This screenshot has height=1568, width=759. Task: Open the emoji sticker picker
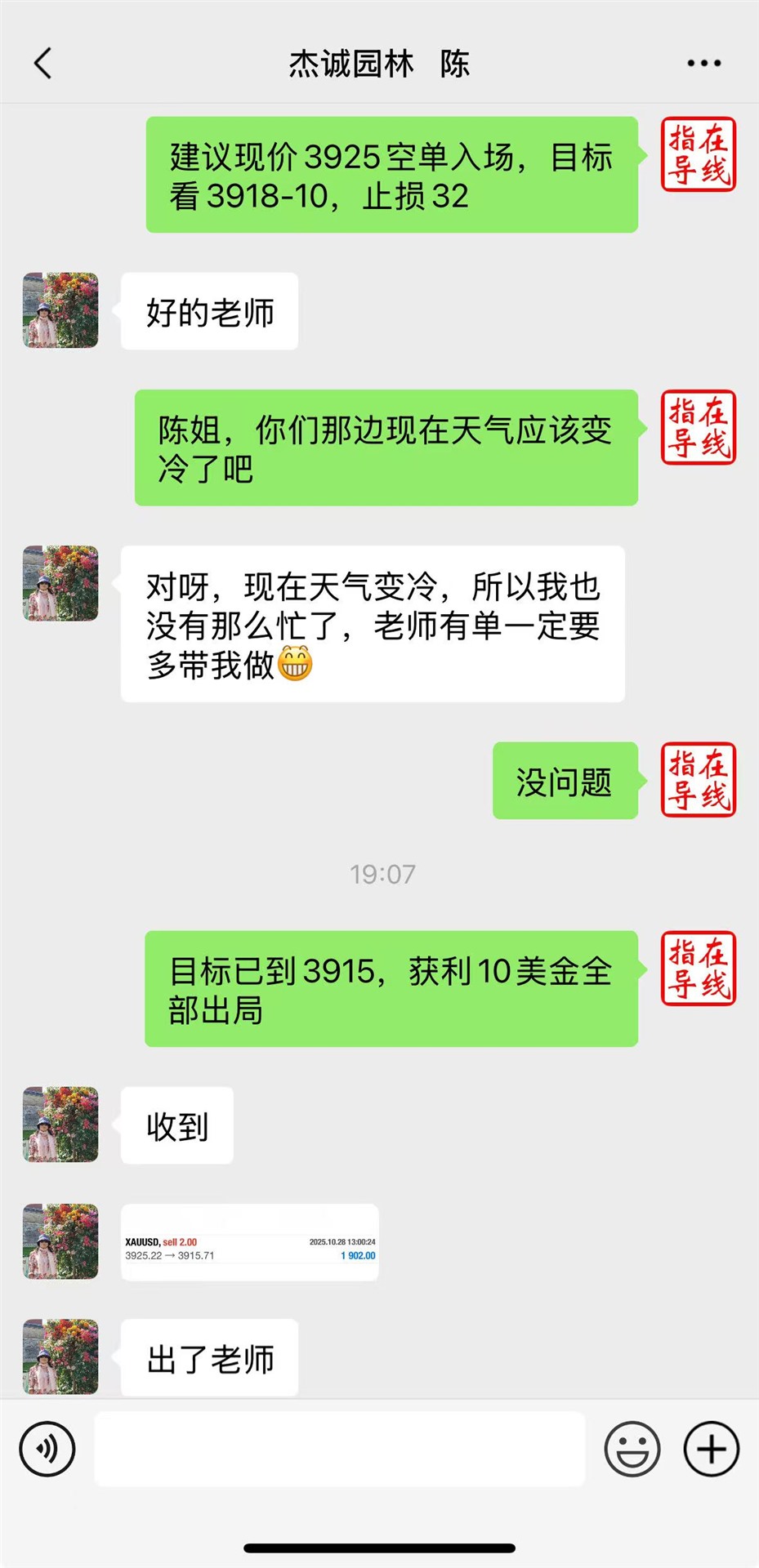click(632, 1449)
